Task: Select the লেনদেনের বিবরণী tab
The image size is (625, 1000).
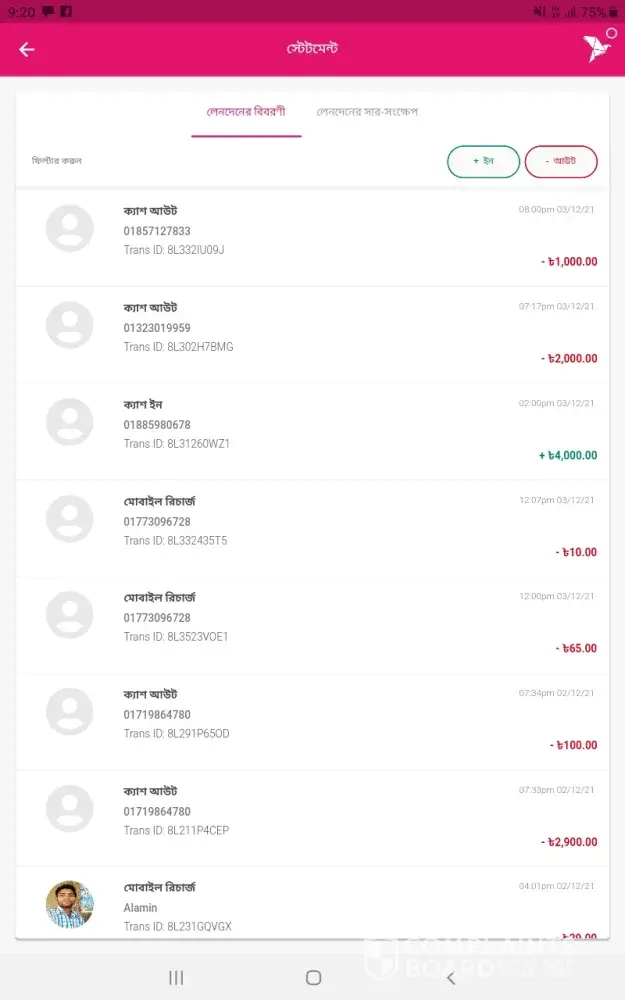Action: pos(246,112)
